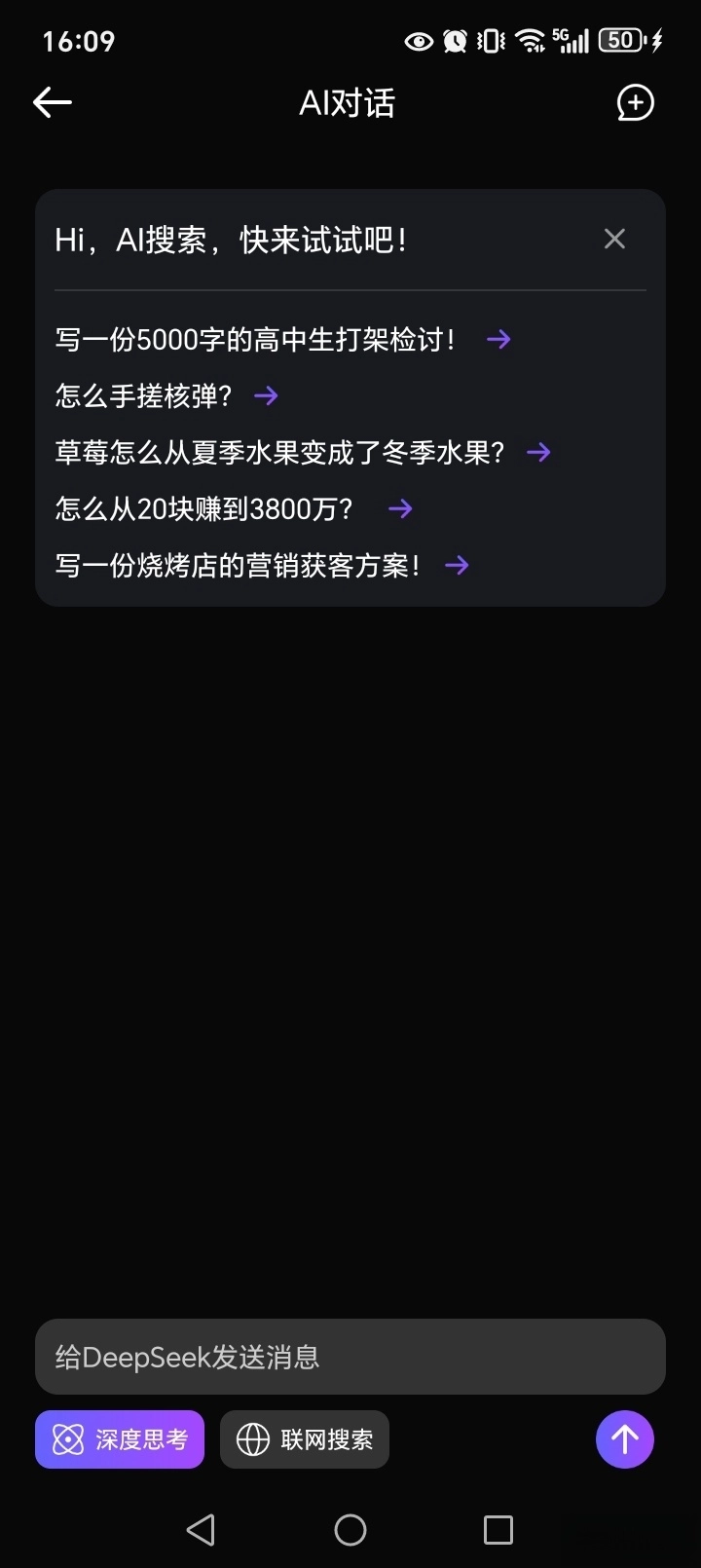Toggle the 深度思考 mode
The height and width of the screenshot is (1568, 701).
[120, 1439]
